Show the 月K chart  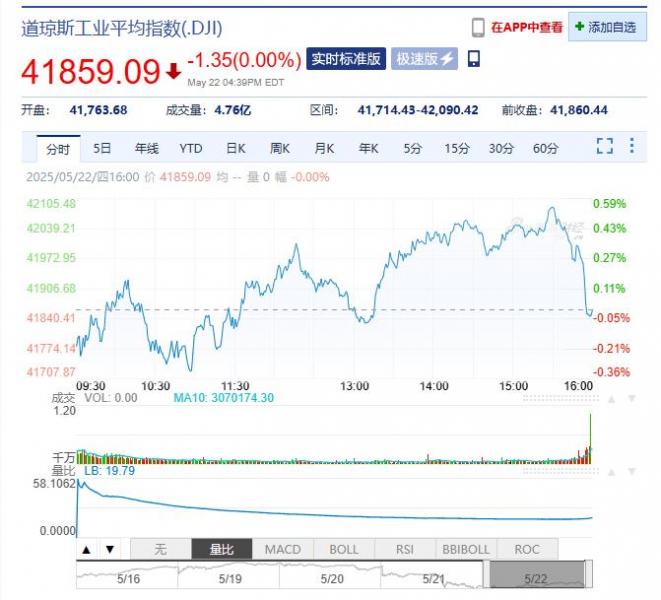324,148
